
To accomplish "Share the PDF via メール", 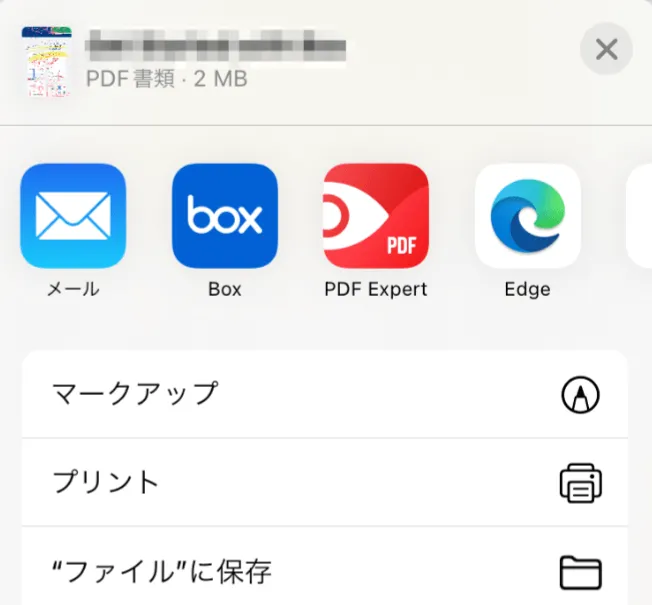I will [73, 216].
